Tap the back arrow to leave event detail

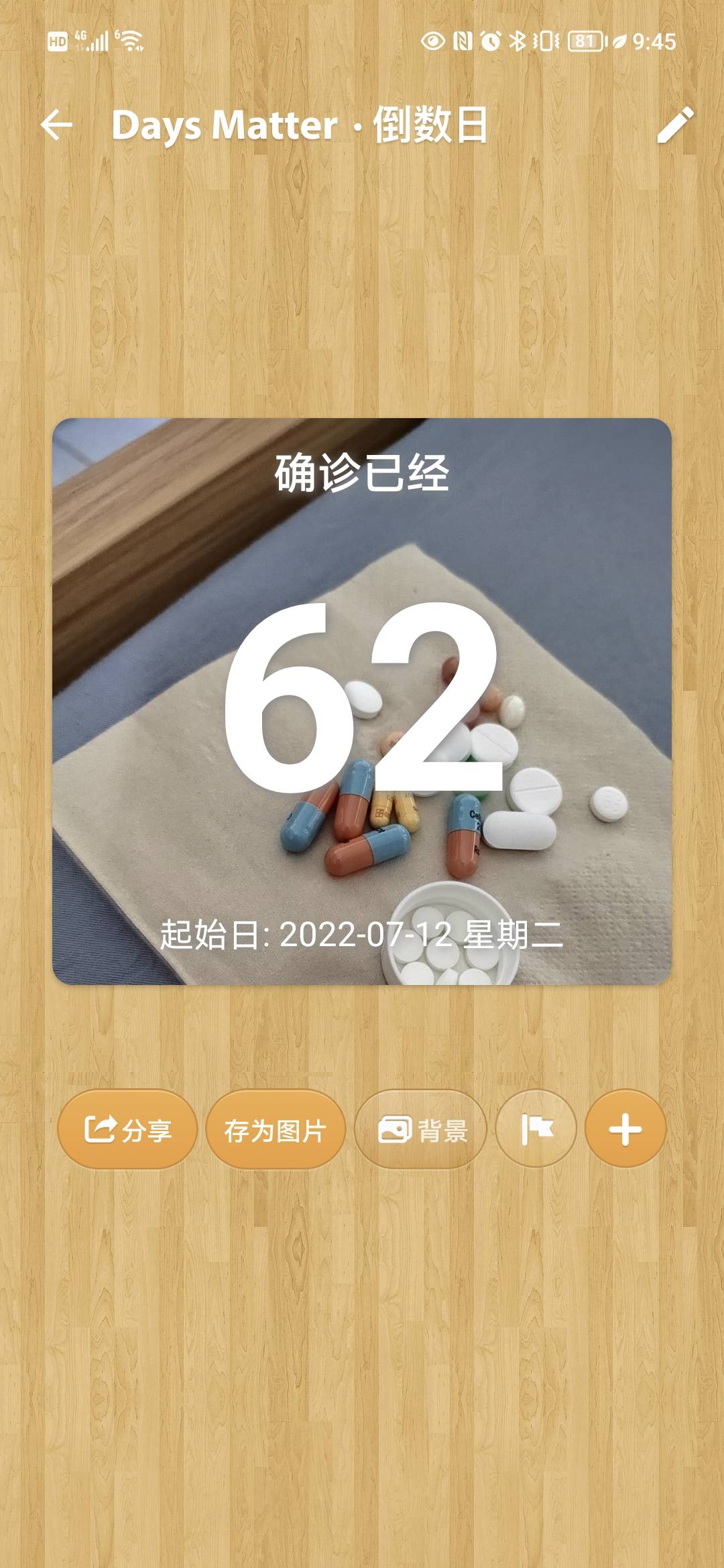[57, 126]
